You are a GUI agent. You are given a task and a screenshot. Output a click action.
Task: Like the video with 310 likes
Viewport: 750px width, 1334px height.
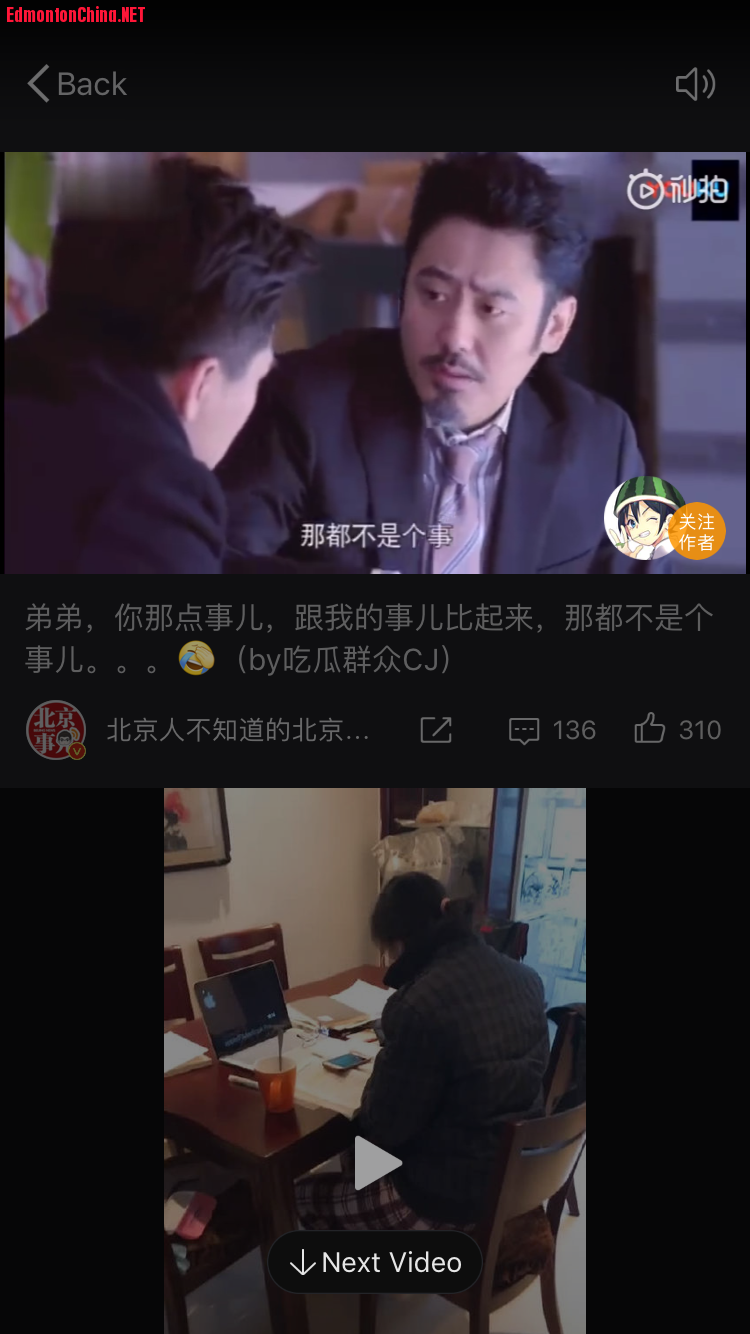tap(677, 730)
